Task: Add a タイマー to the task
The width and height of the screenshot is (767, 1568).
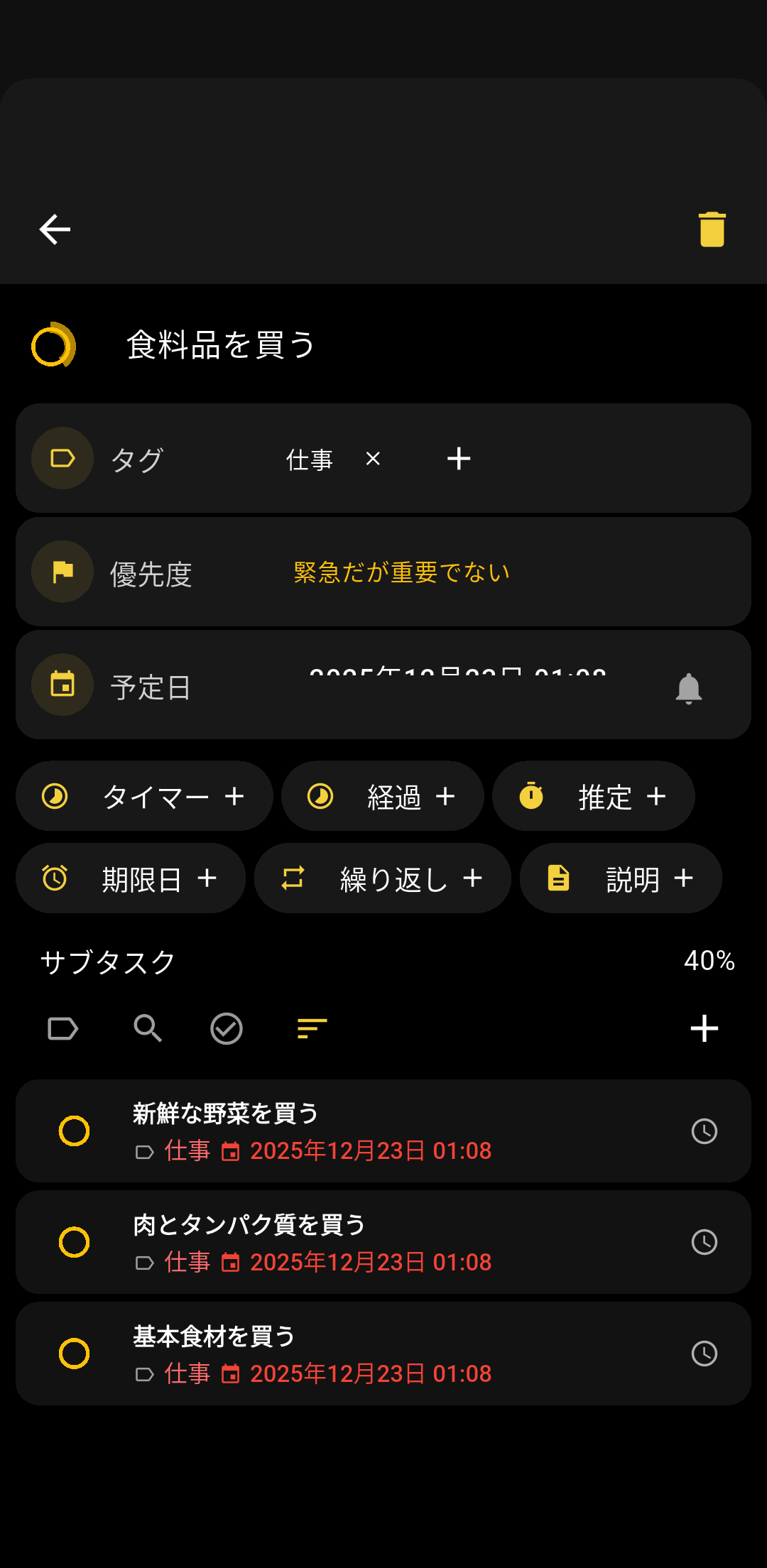Action: click(x=144, y=796)
